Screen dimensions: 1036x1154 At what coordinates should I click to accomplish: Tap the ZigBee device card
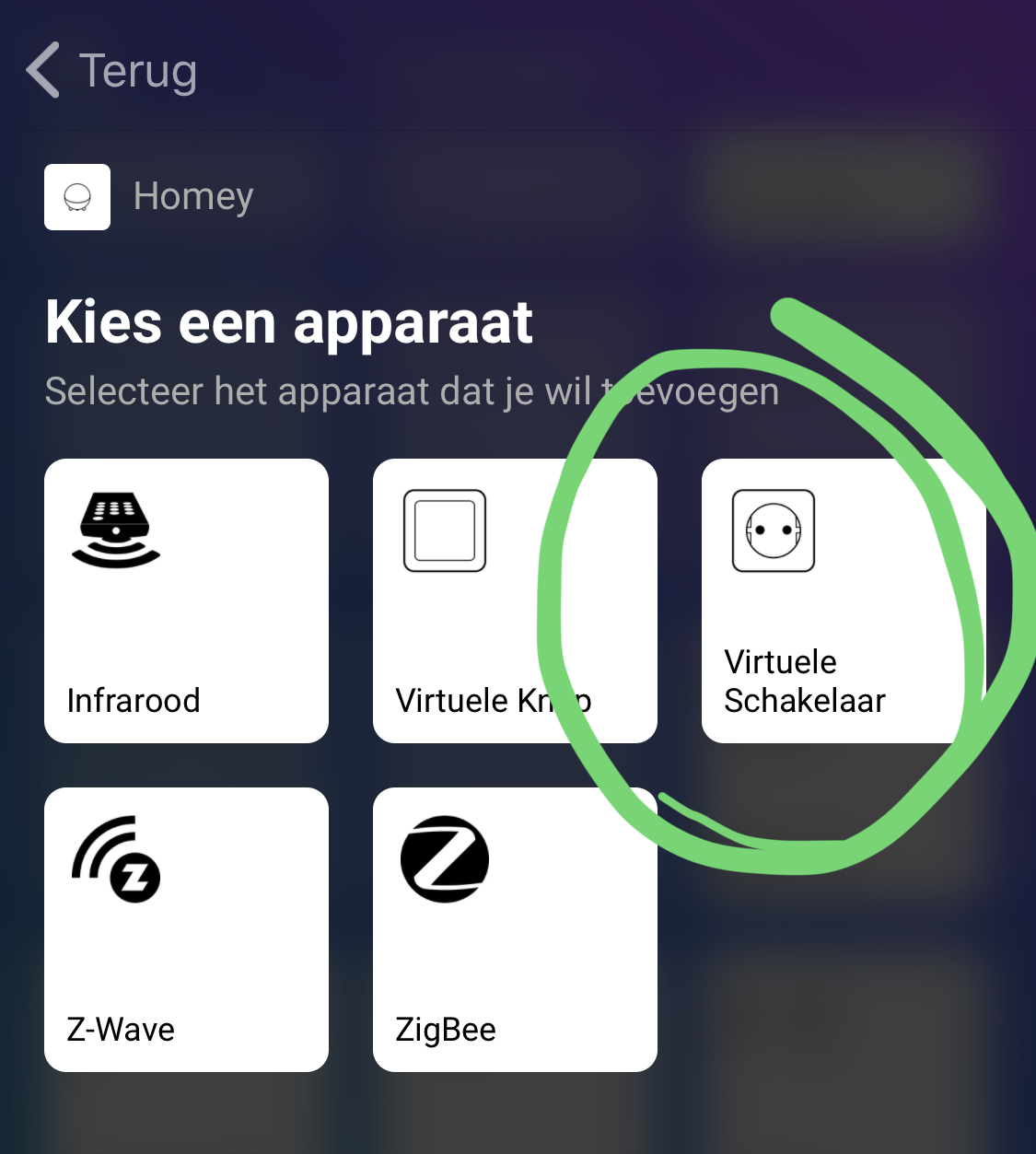[514, 929]
